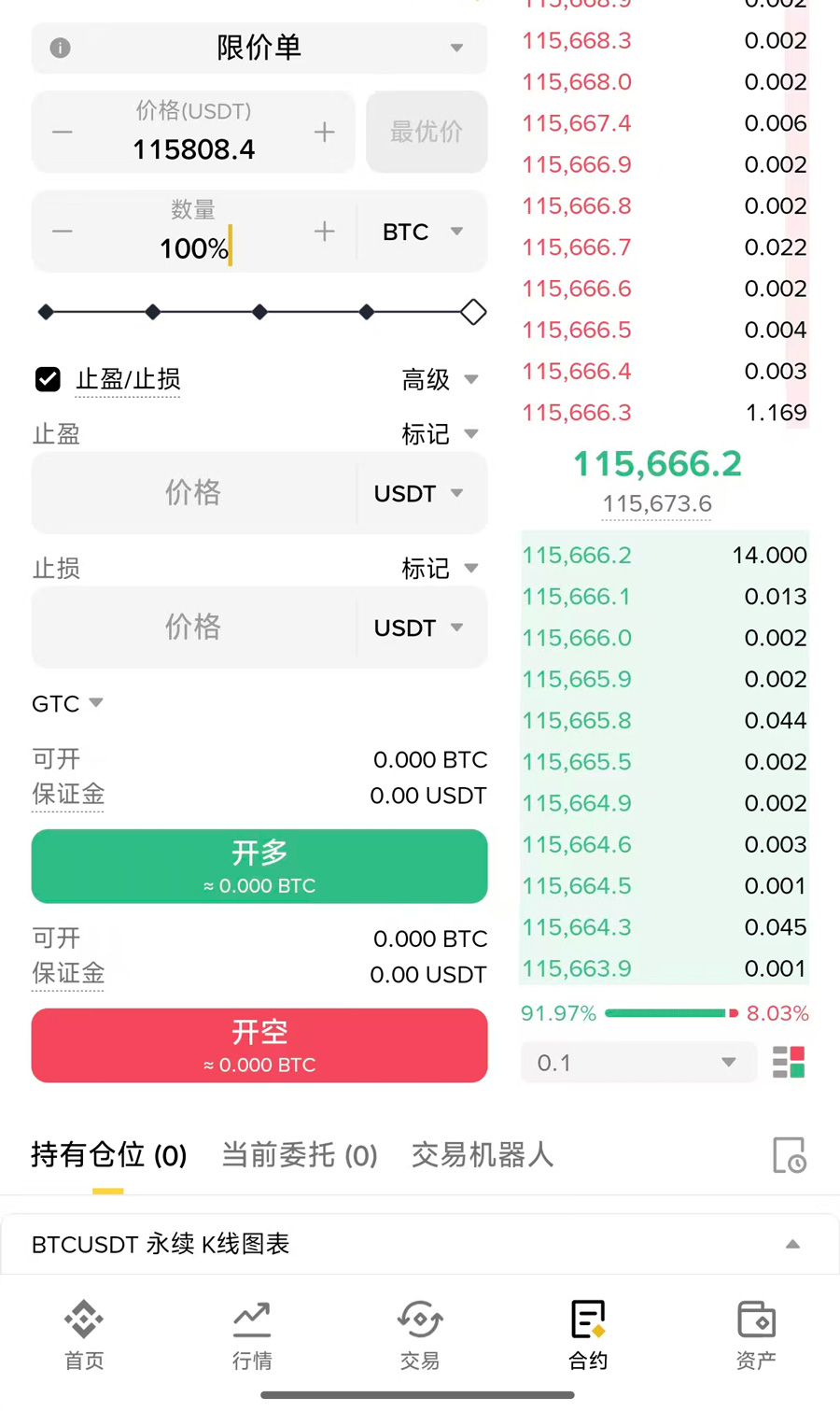840x1411 pixels.
Task: Click the green 开多 long button
Action: pyautogui.click(x=259, y=867)
